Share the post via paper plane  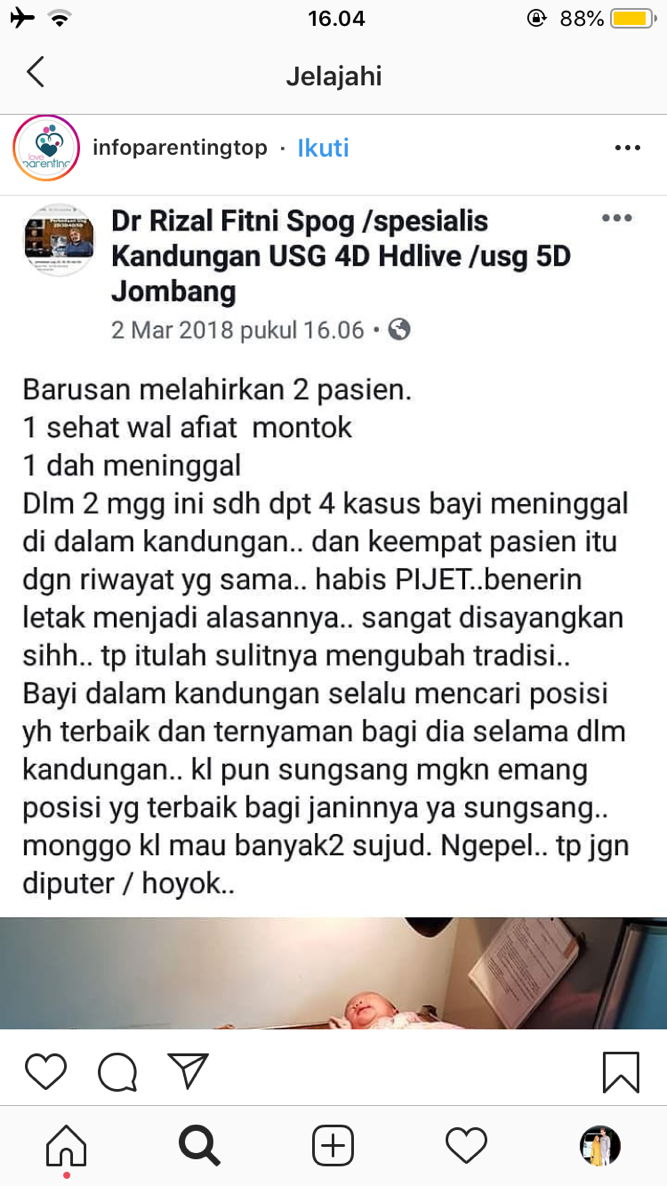pos(187,1070)
